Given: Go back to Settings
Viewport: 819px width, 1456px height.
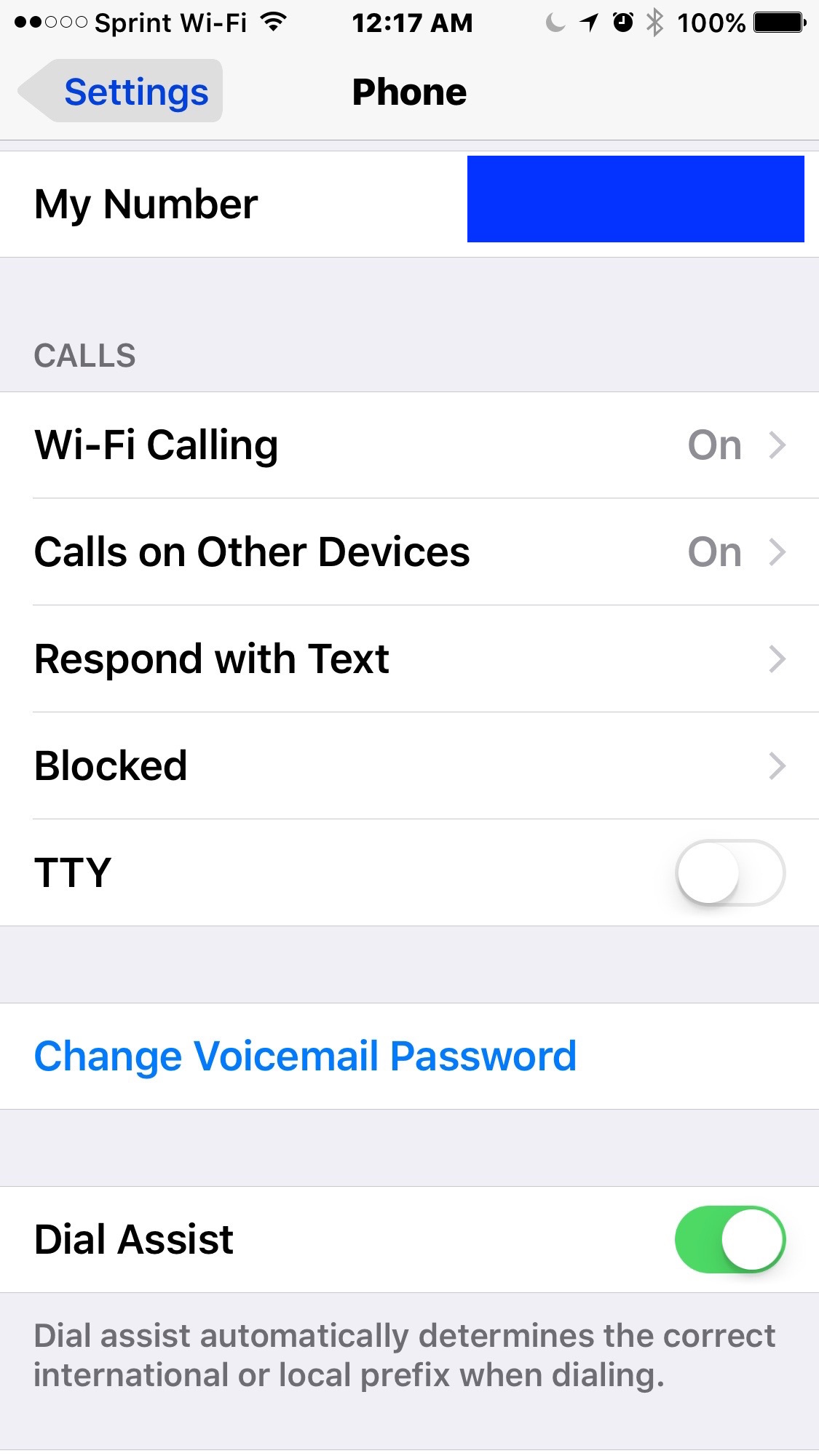Looking at the screenshot, I should click(121, 92).
